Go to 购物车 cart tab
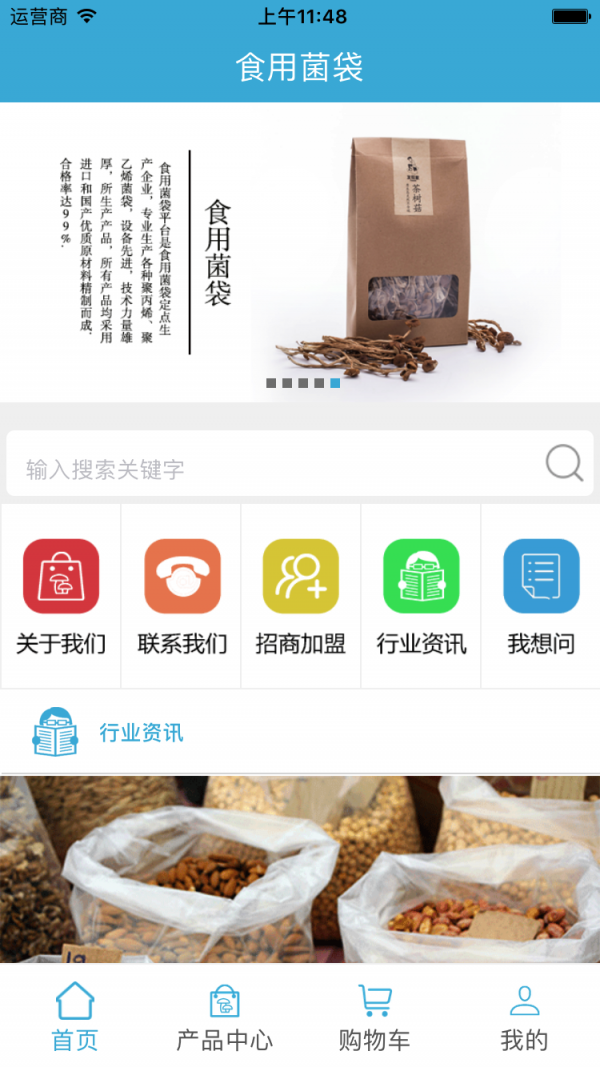Viewport: 600px width, 1067px height. (374, 1015)
